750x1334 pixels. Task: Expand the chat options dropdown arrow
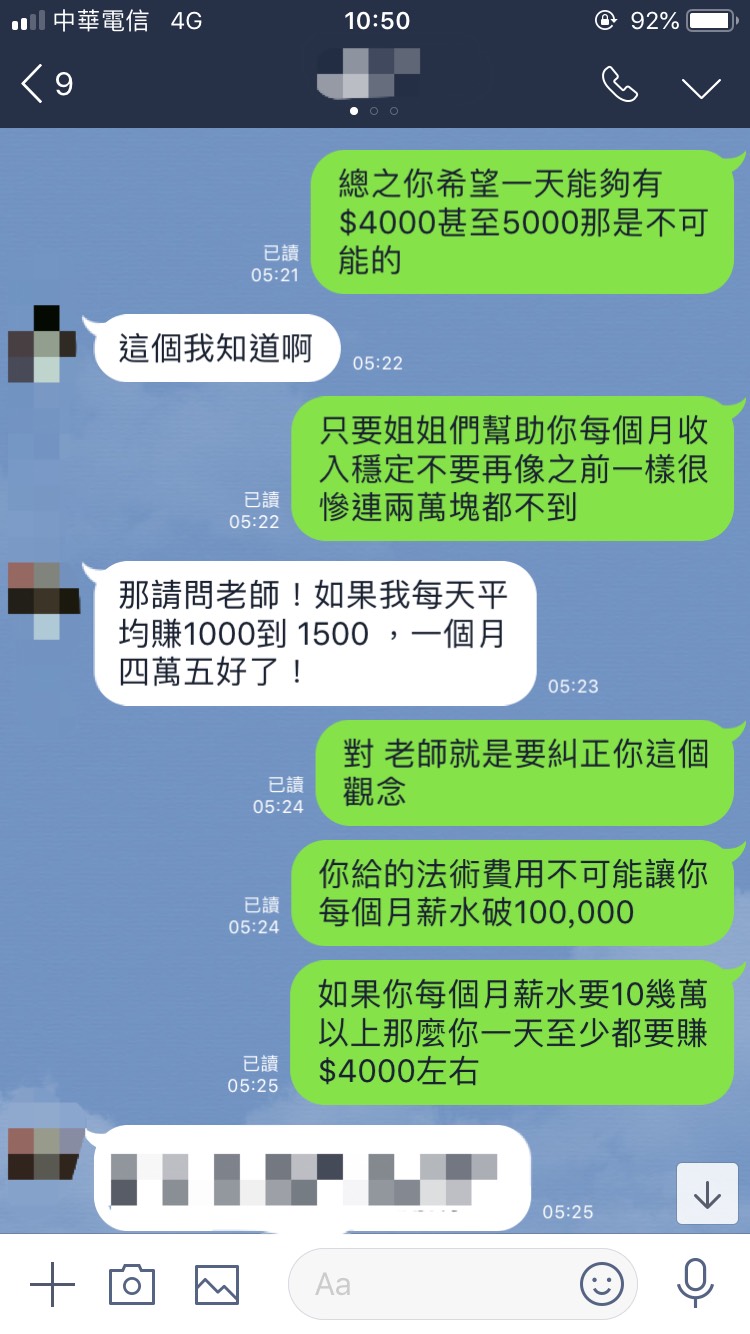[701, 87]
